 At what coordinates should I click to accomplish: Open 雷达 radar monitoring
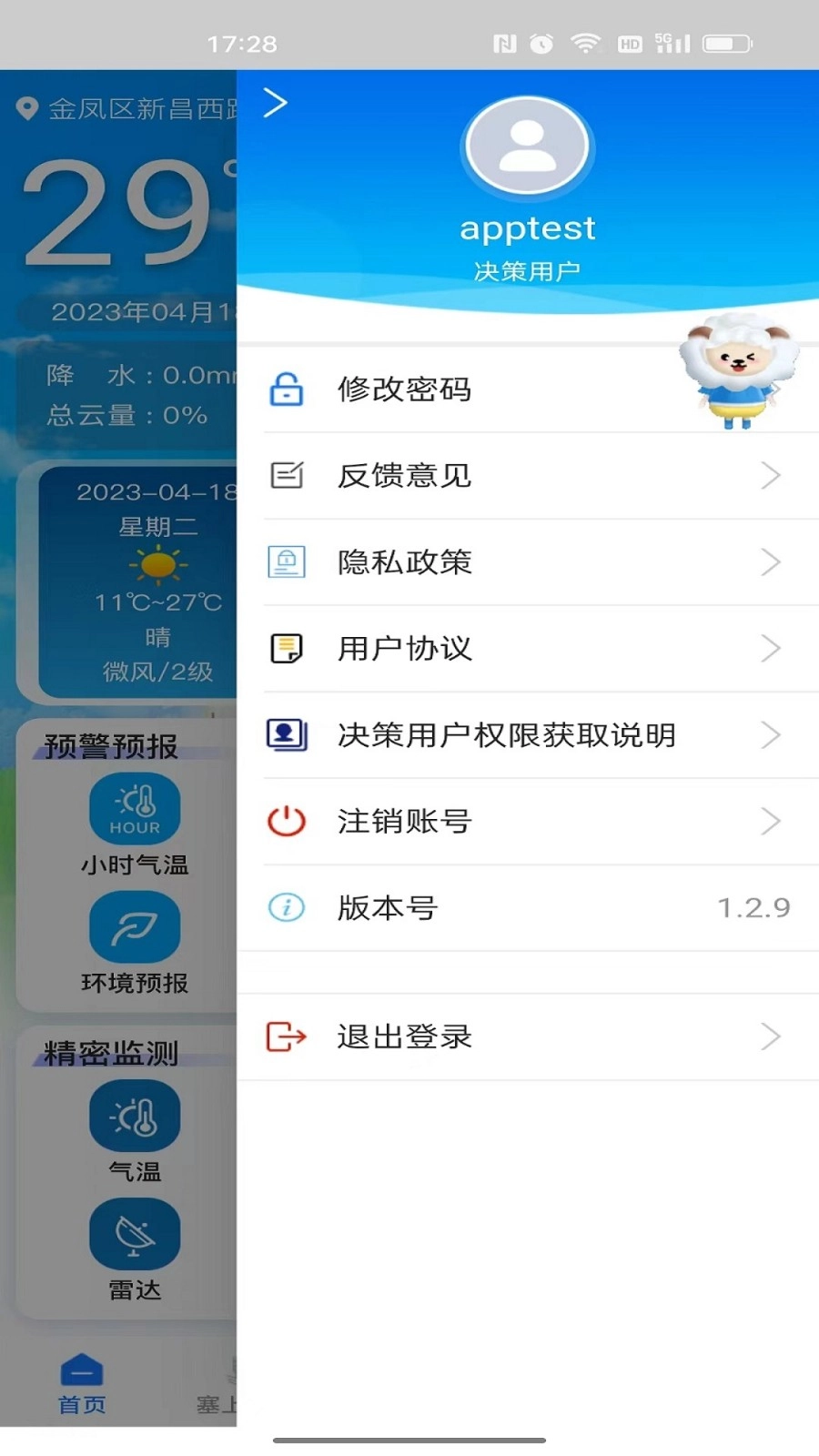(x=135, y=1235)
